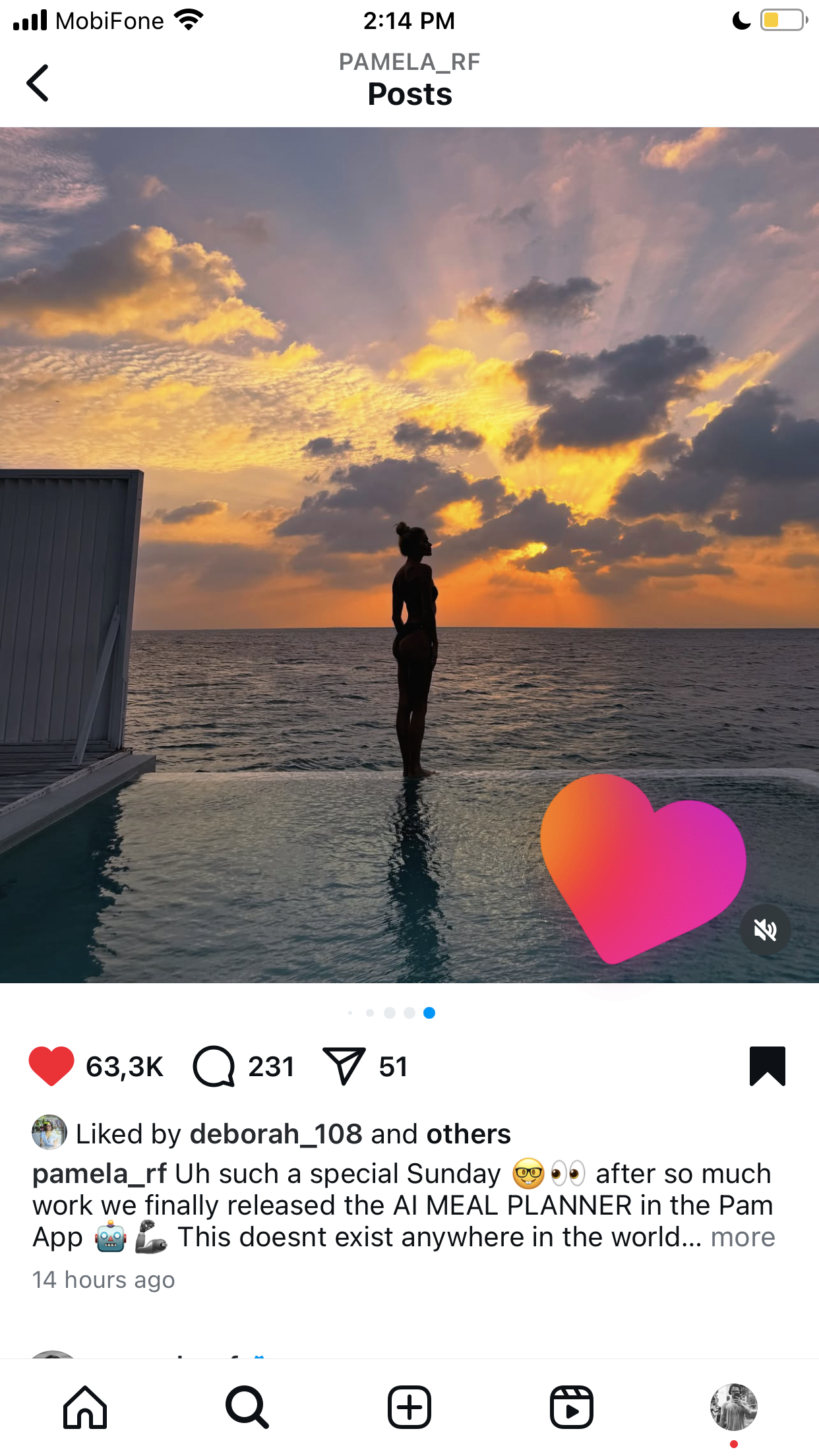Unmute the post's sound

[x=765, y=930]
